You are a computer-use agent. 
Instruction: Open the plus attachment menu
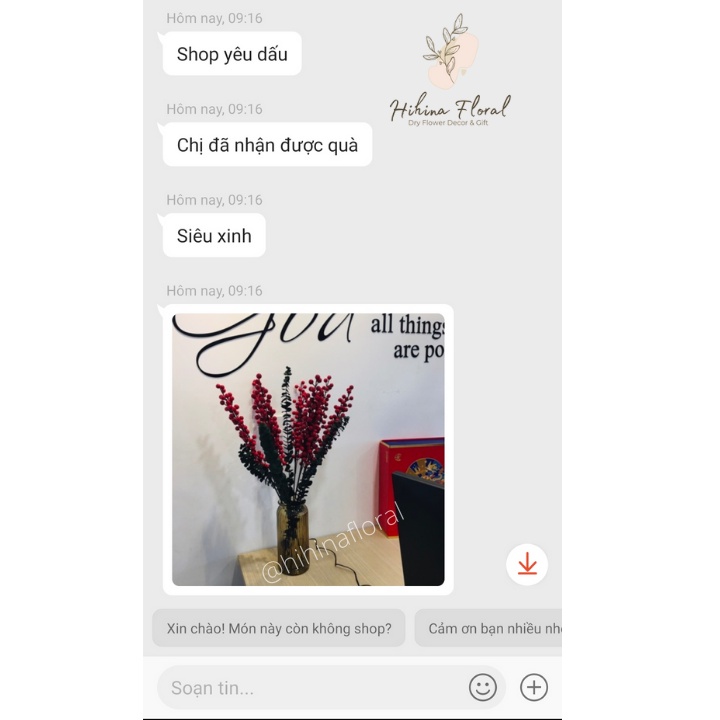[x=534, y=687]
